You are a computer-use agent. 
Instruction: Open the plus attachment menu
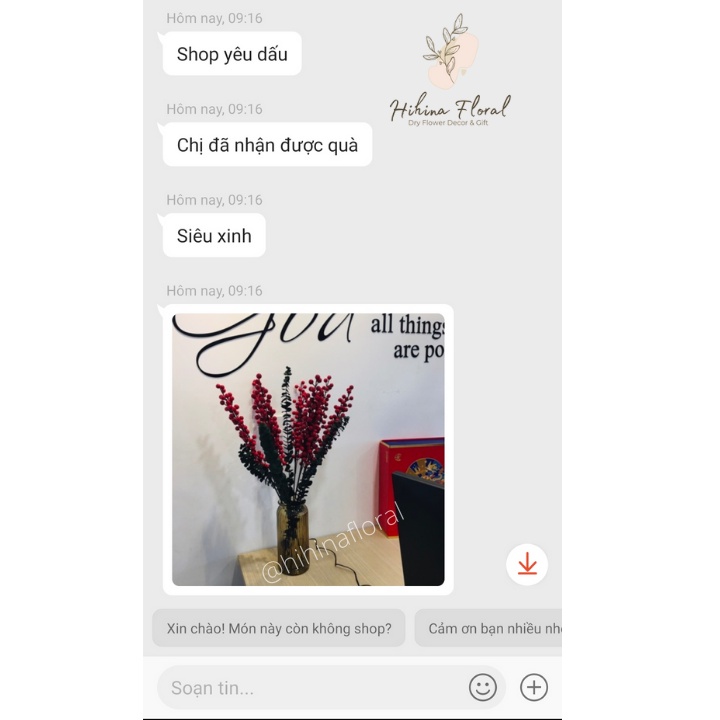[x=534, y=687]
